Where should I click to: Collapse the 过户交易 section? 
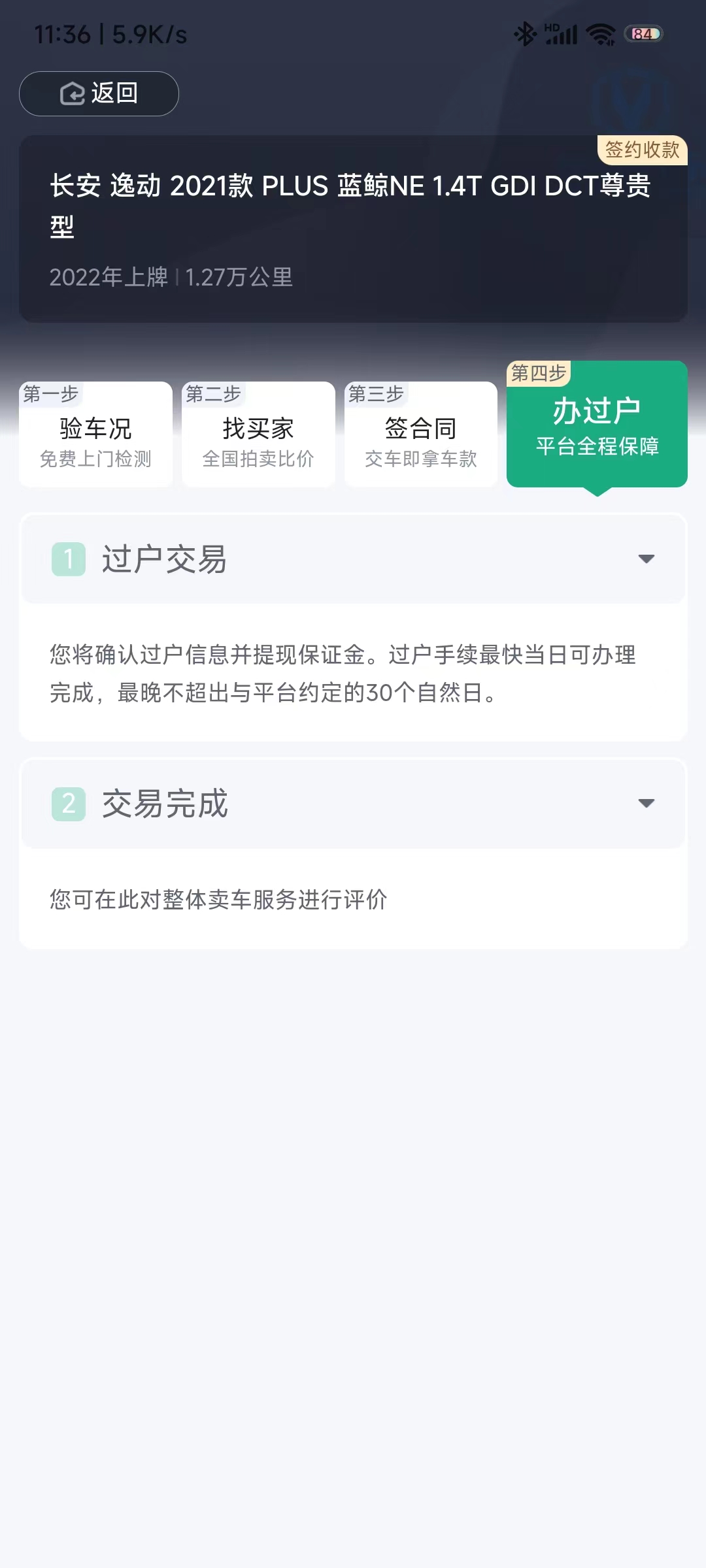pos(353,559)
